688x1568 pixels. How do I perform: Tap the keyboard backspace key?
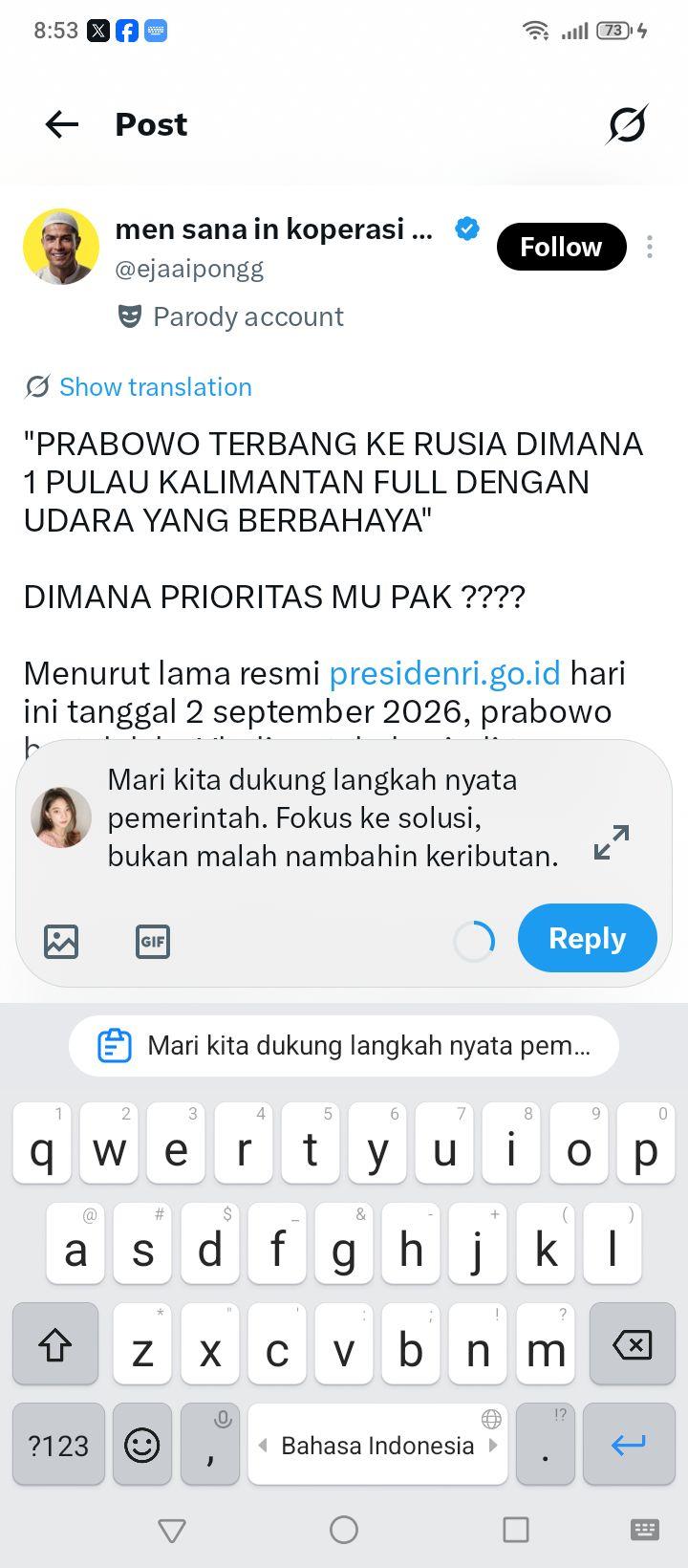click(x=632, y=1344)
